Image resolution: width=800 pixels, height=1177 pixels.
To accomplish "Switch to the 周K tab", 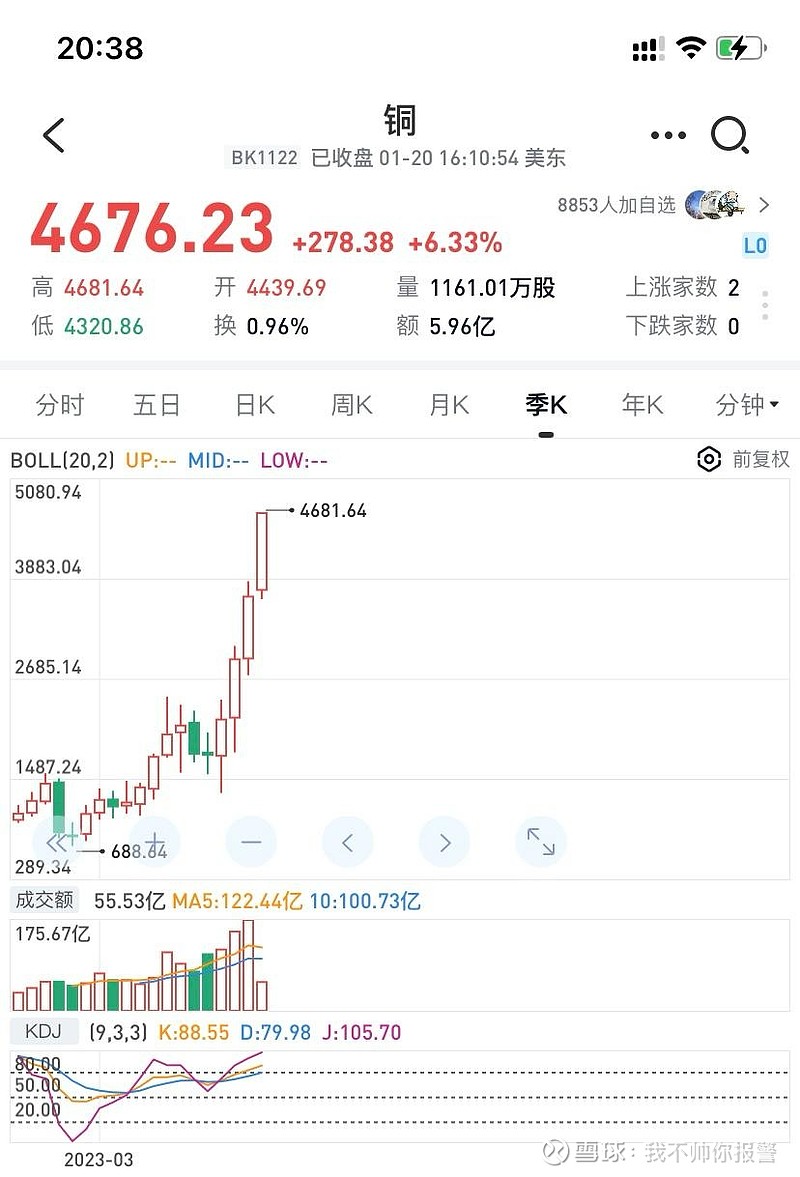I will click(351, 405).
